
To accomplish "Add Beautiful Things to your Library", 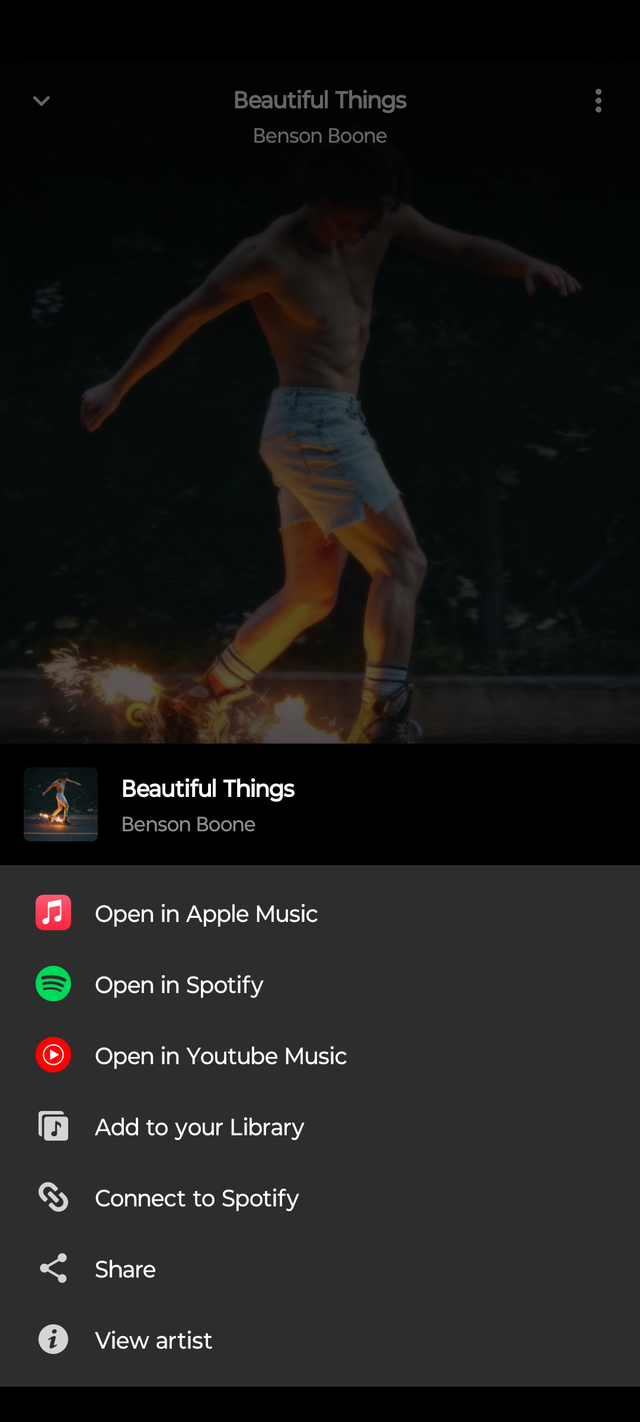I will pos(199,1127).
